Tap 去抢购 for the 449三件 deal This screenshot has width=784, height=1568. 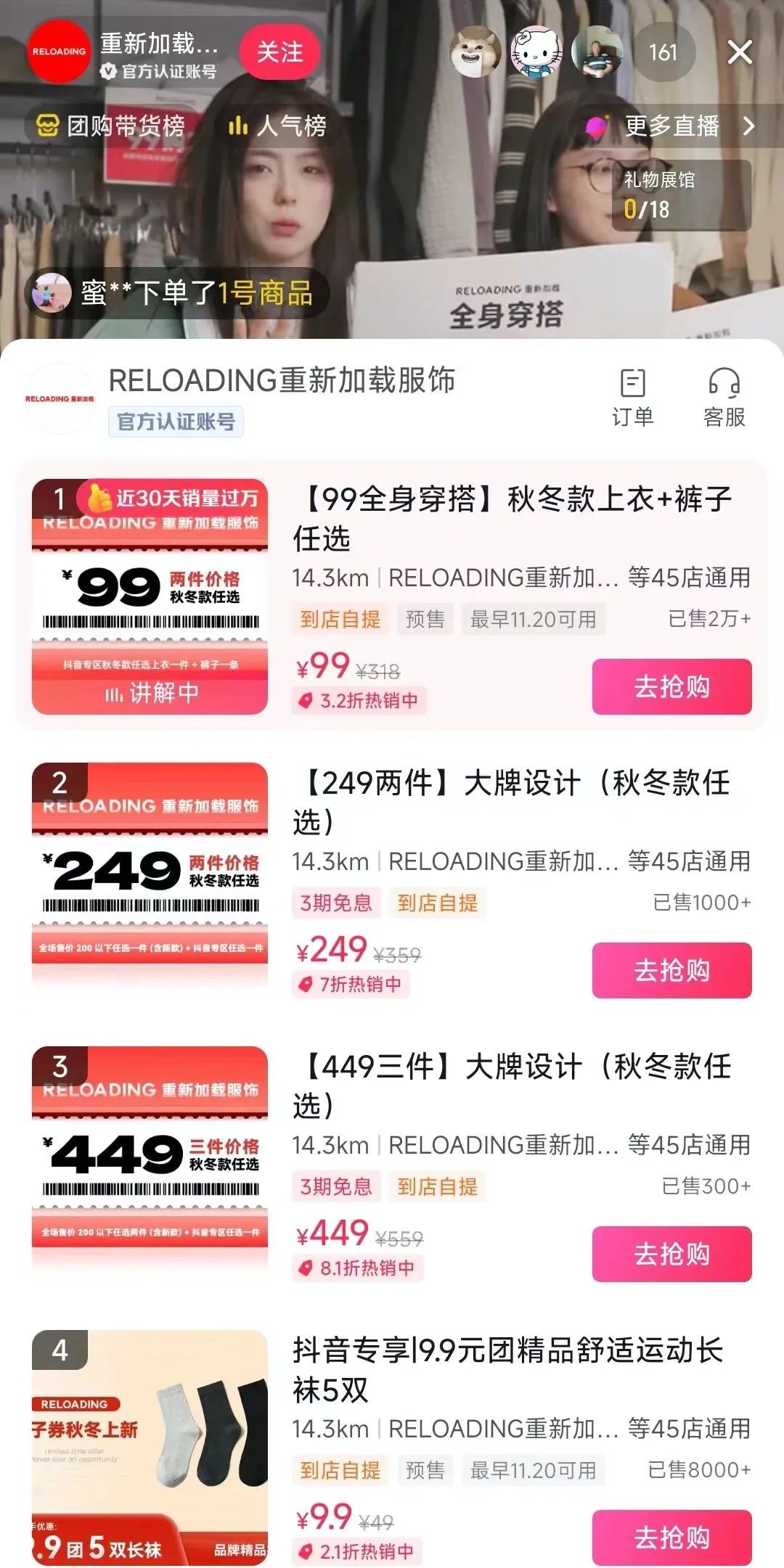point(671,1254)
